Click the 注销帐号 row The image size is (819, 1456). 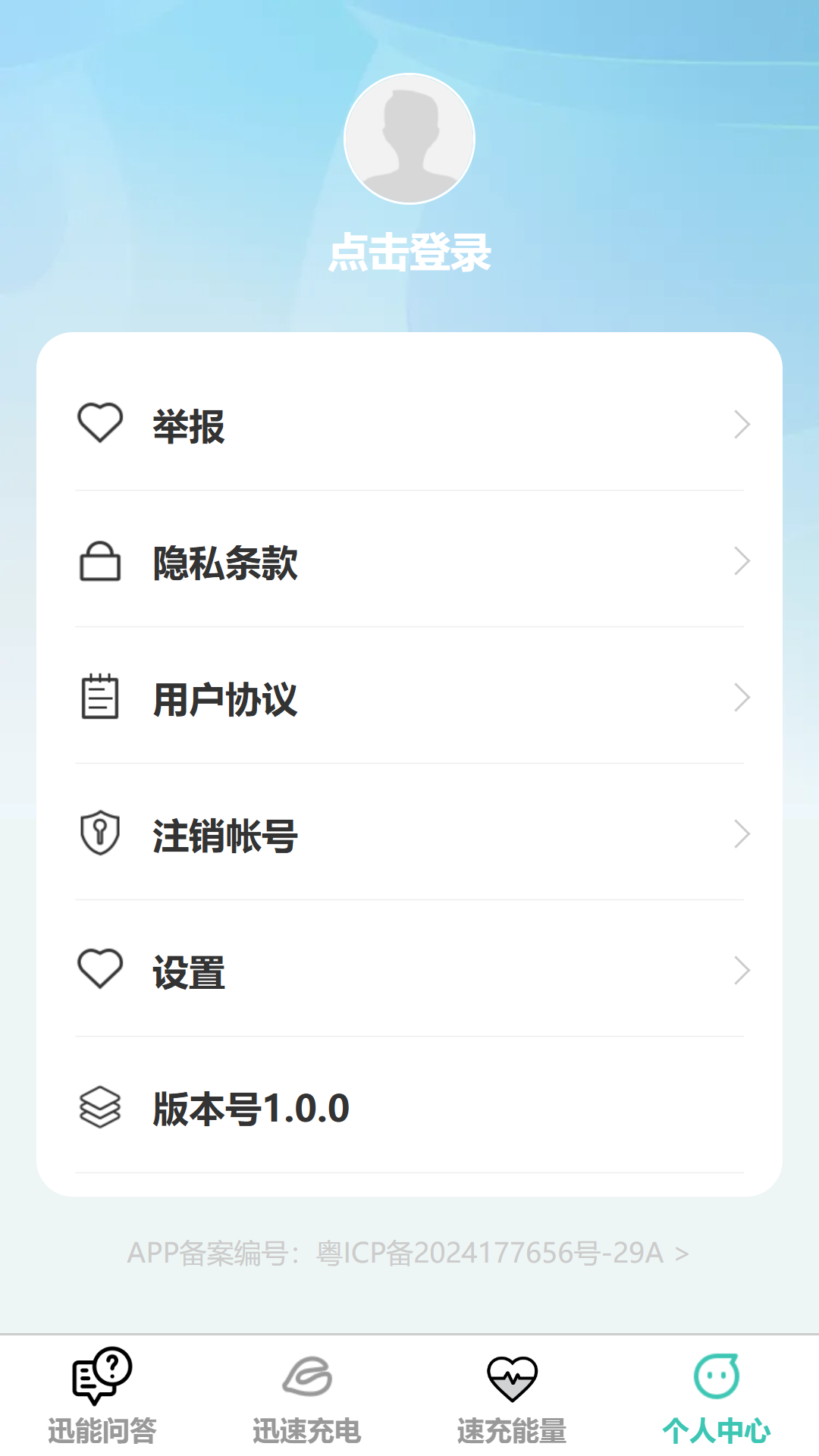coord(409,834)
